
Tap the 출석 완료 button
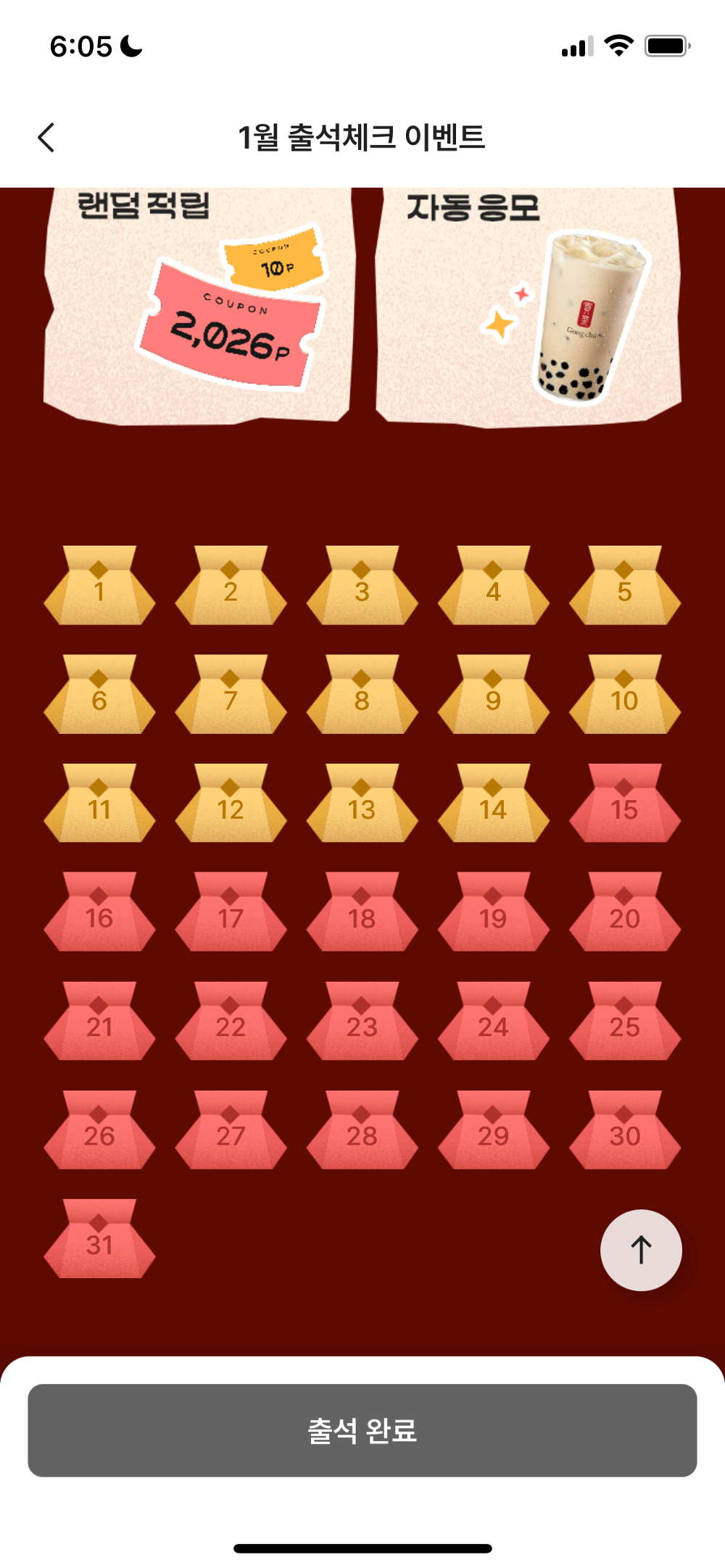362,1430
